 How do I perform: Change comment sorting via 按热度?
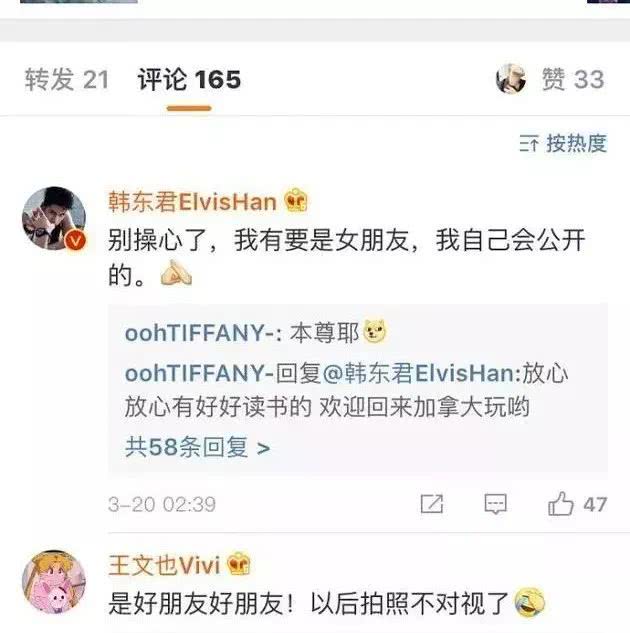click(x=563, y=143)
